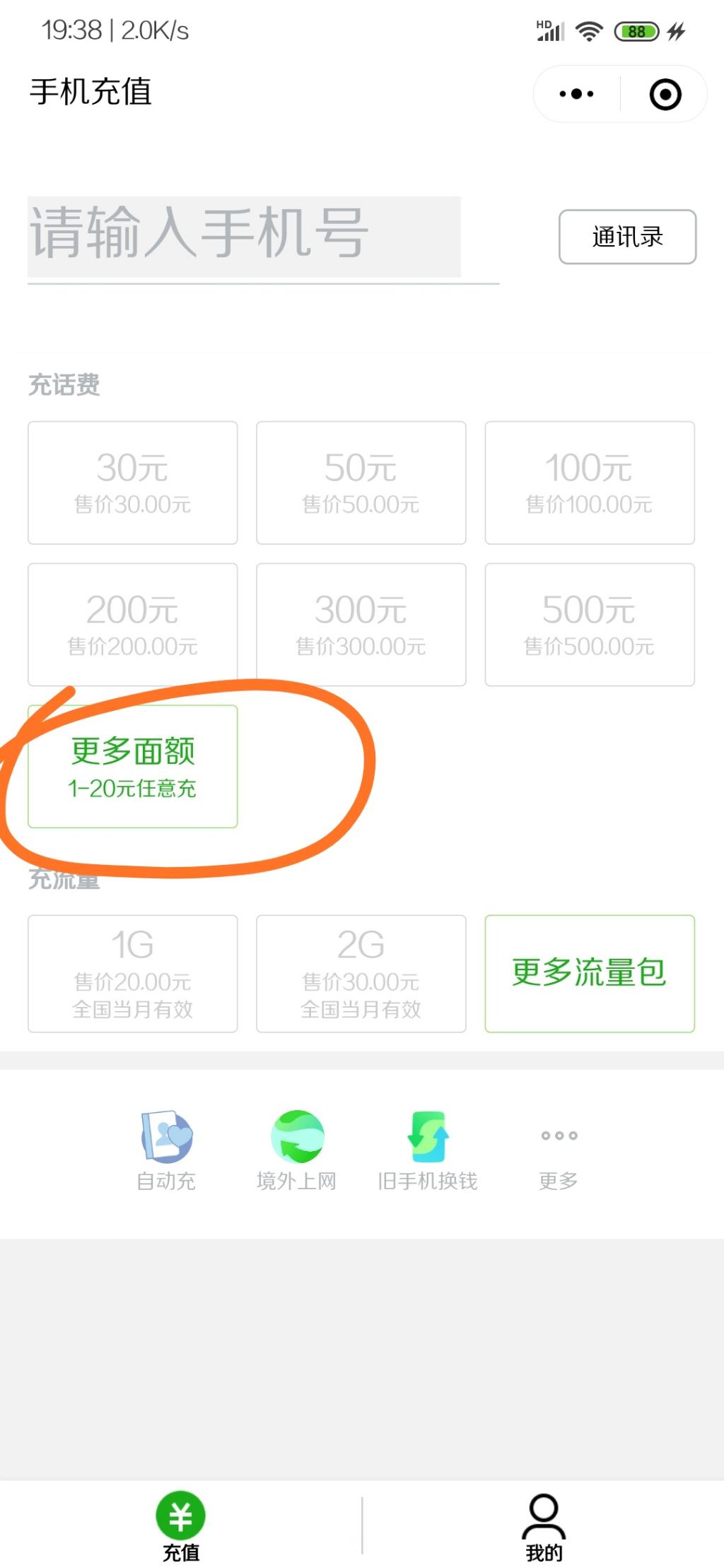Select the 50元 recharge amount
The image size is (724, 1568).
tap(361, 483)
